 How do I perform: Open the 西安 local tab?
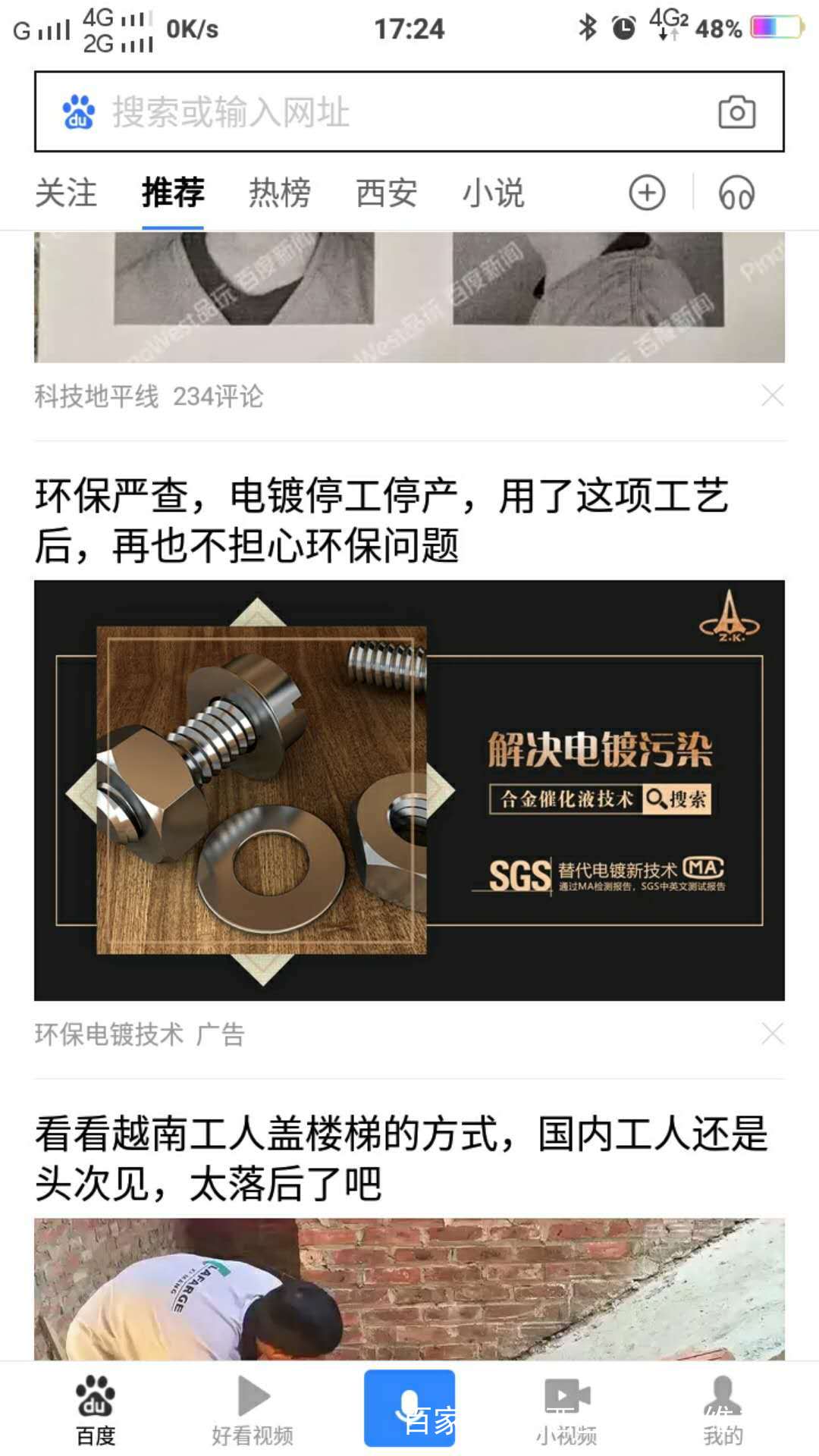click(387, 193)
